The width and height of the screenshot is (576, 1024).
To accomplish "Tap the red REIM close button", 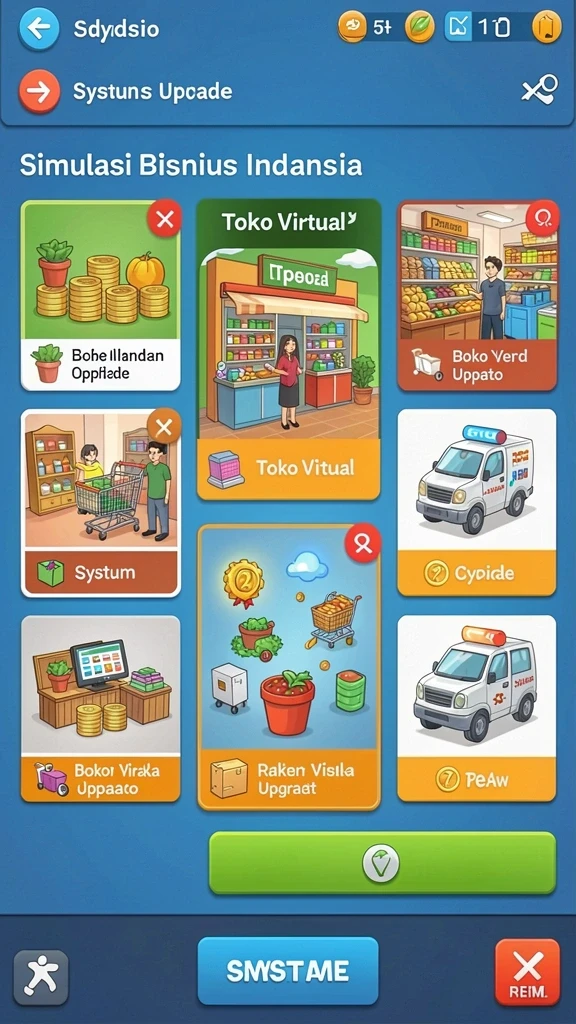I will pyautogui.click(x=527, y=972).
